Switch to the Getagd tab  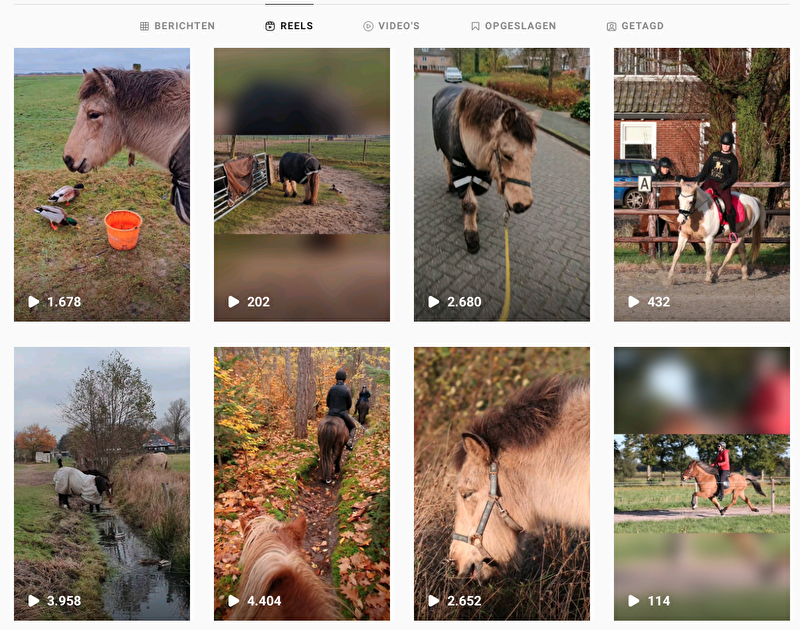point(635,26)
